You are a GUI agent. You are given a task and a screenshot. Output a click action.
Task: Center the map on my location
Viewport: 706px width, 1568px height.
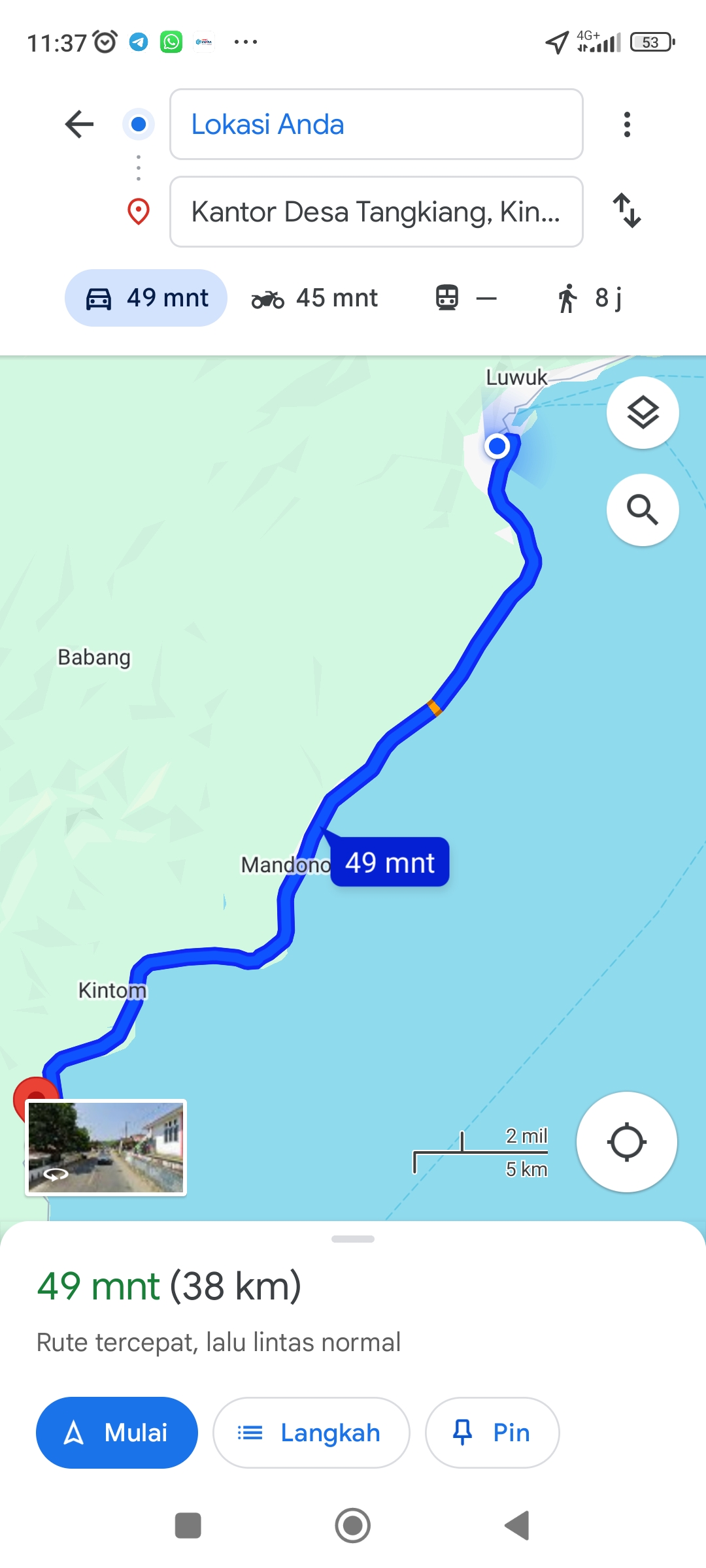tap(626, 1142)
